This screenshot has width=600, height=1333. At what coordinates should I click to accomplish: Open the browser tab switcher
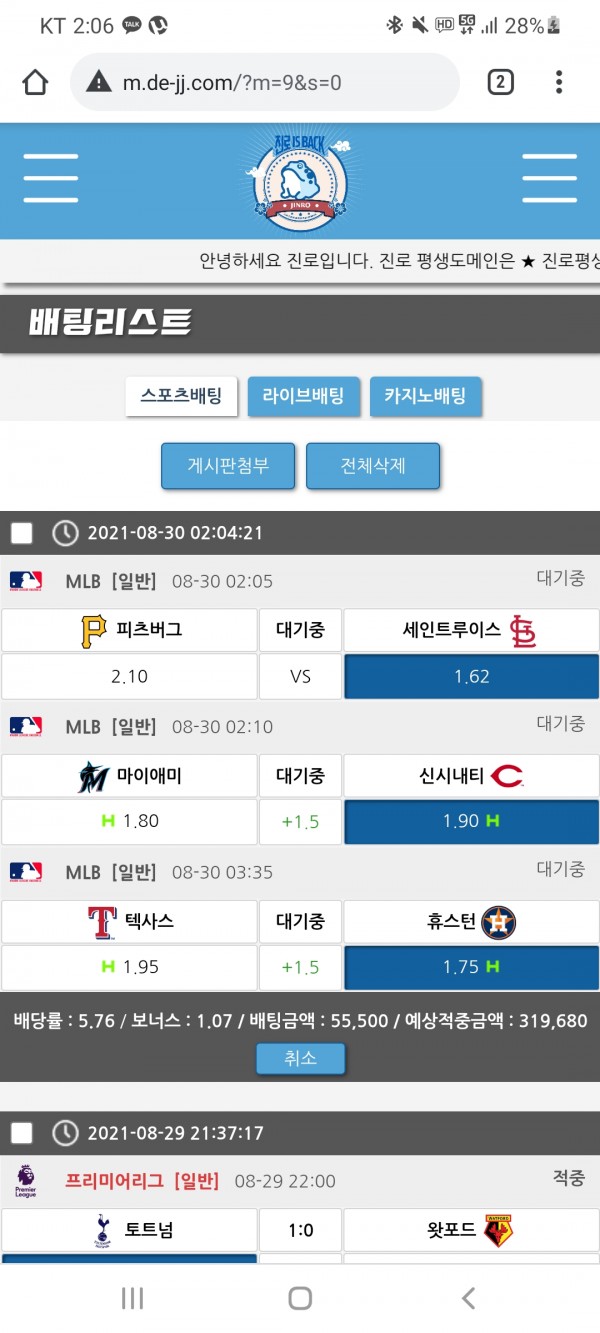pos(500,82)
